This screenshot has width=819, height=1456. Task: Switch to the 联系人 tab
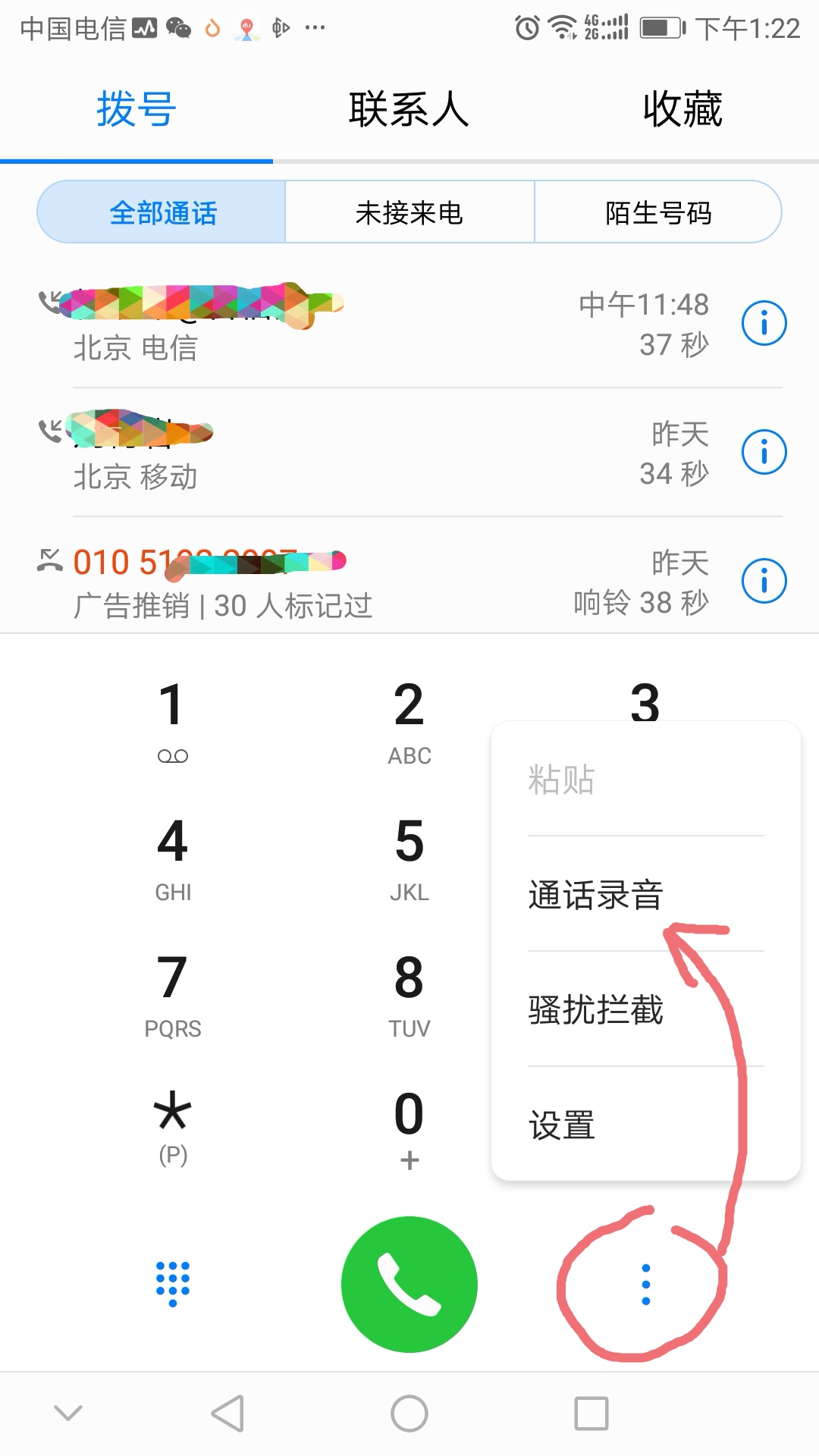point(409,108)
